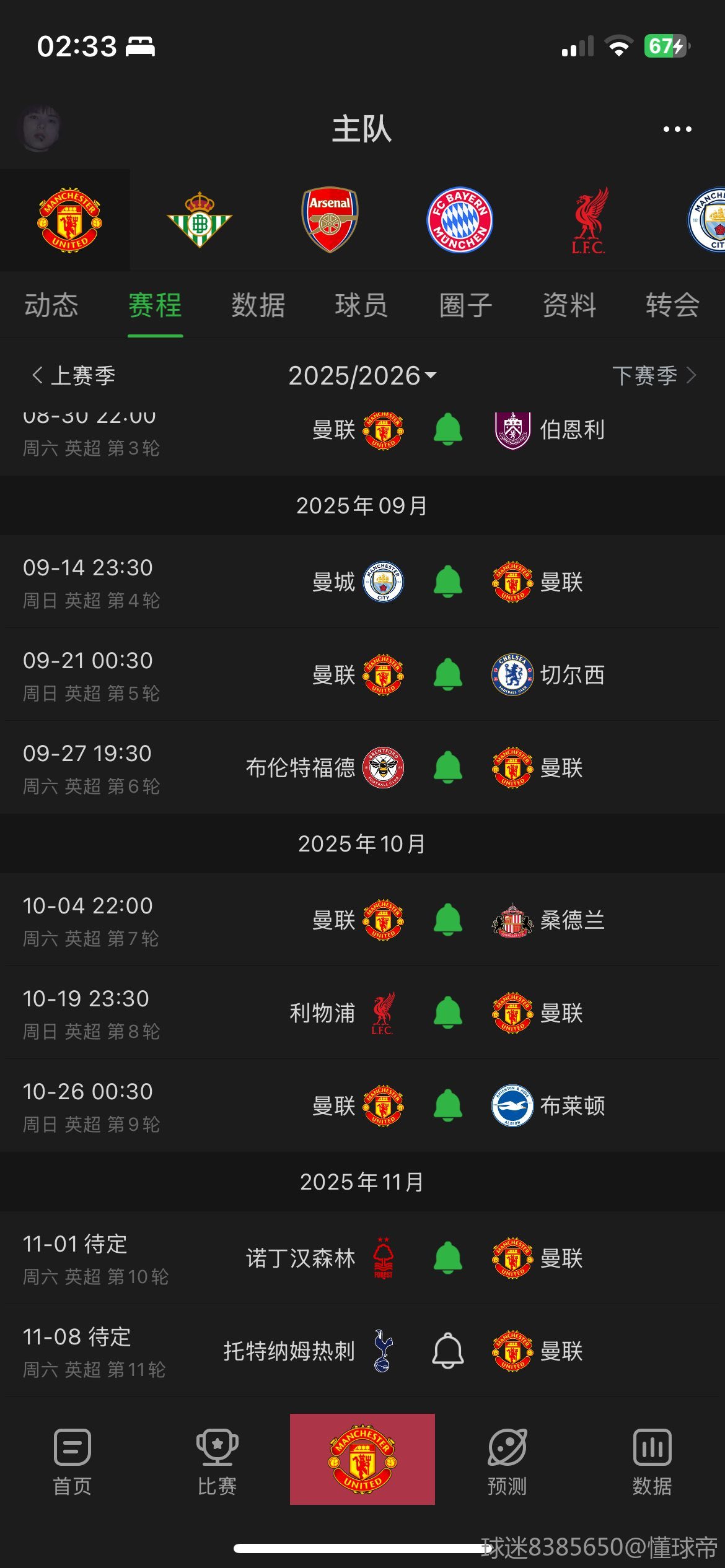Viewport: 725px width, 1568px height.
Task: Open the 利物浦 vs 曼联 match row
Action: pyautogui.click(x=362, y=1013)
